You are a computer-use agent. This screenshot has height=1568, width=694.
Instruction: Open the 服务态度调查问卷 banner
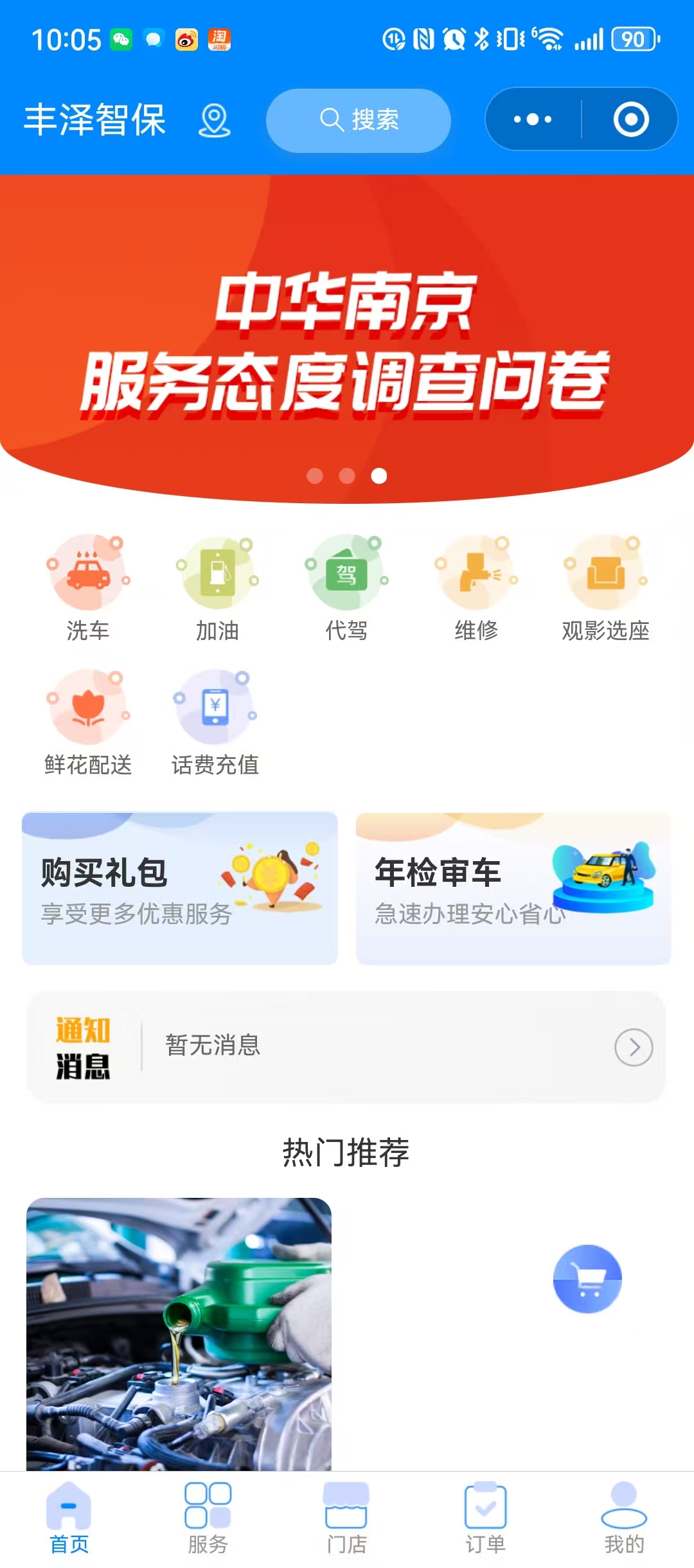click(x=347, y=341)
